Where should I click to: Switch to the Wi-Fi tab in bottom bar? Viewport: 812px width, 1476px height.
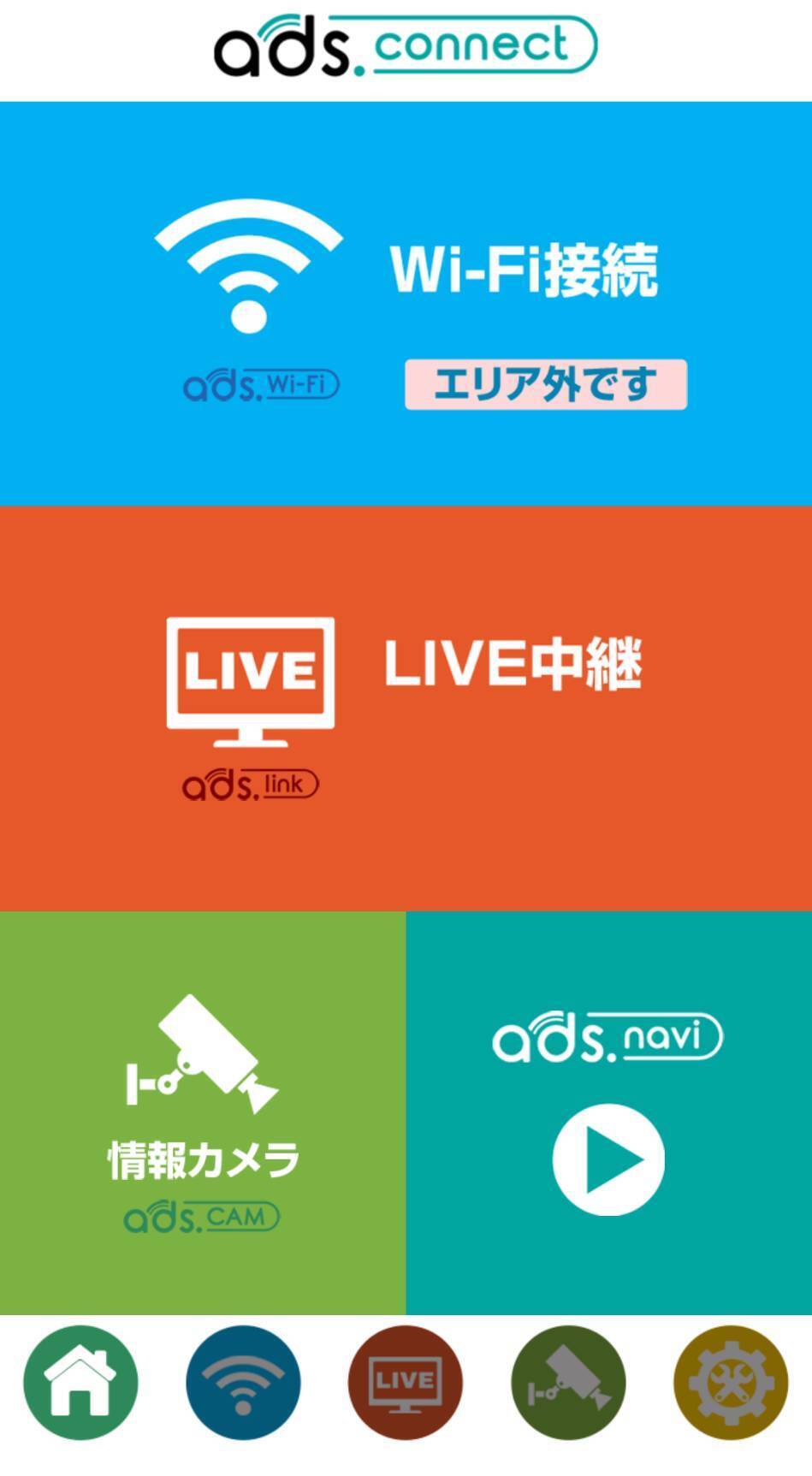[x=243, y=1383]
